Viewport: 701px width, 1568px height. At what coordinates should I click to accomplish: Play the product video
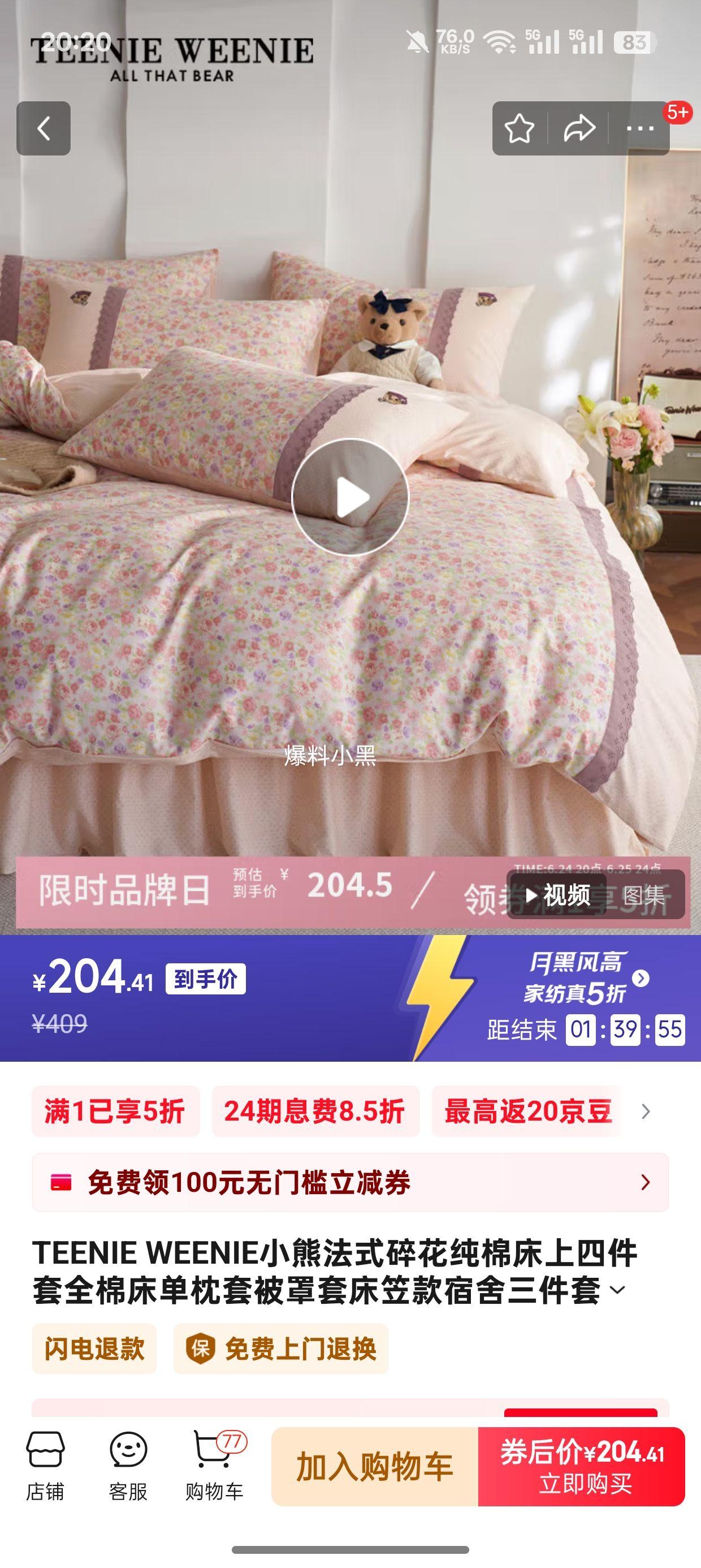click(x=350, y=497)
